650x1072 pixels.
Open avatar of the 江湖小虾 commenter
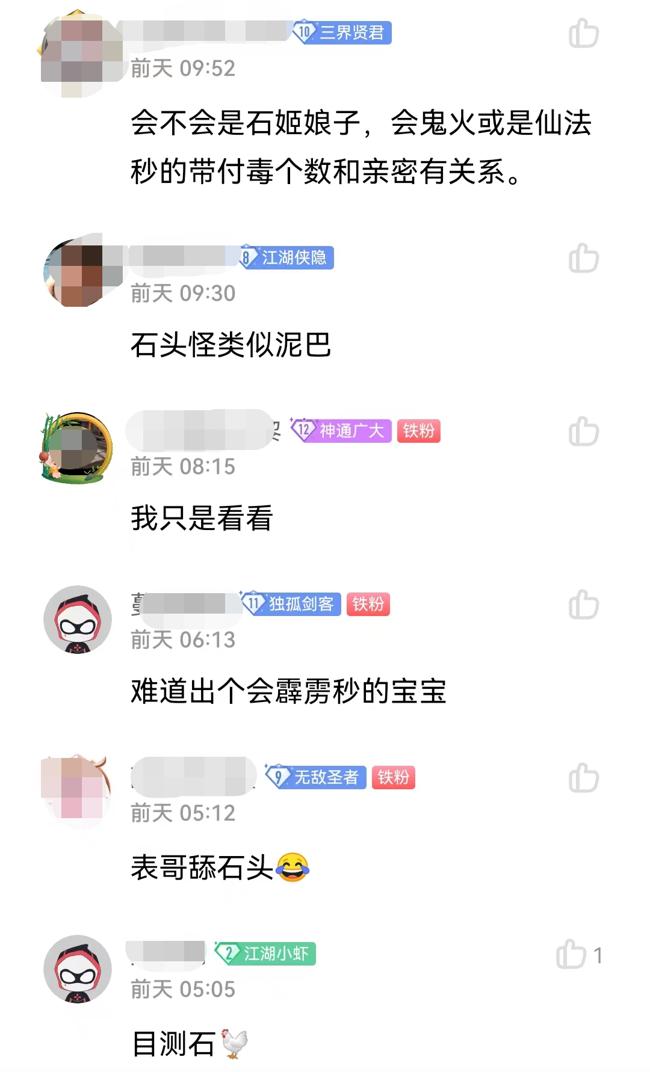(x=77, y=969)
